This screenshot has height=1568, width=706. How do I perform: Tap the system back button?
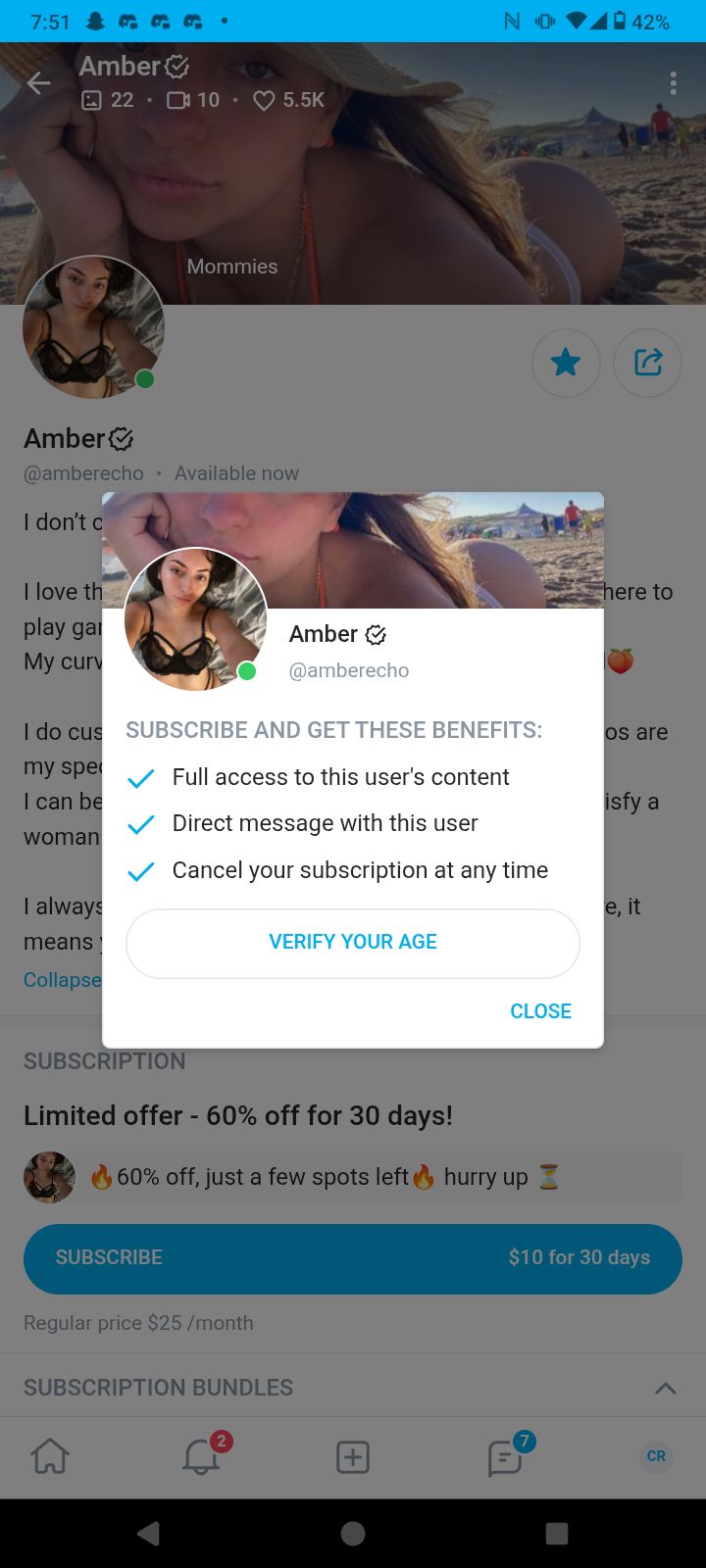point(149,1534)
